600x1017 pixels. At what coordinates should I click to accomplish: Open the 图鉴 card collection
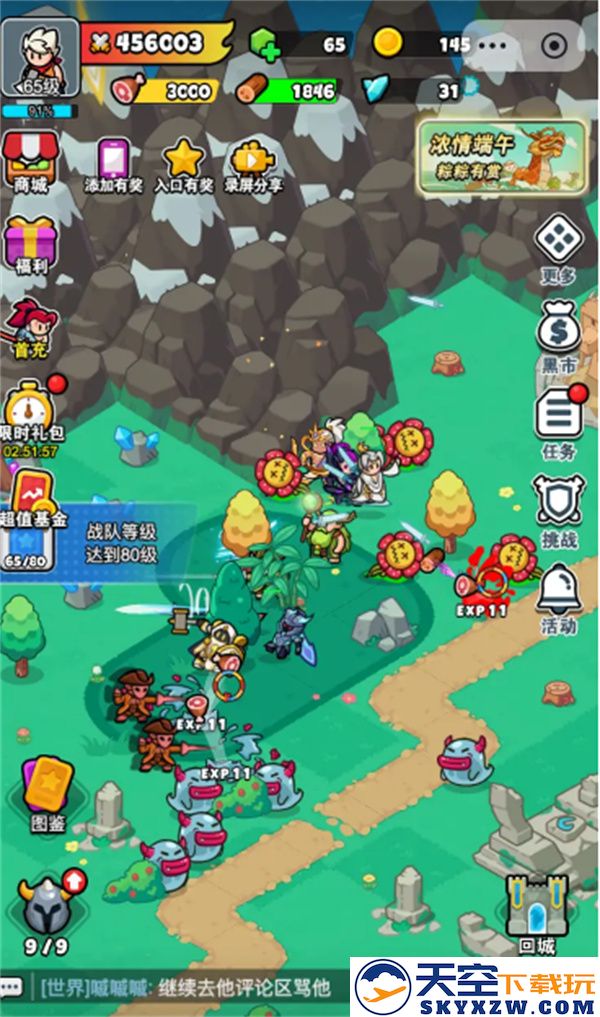(47, 793)
